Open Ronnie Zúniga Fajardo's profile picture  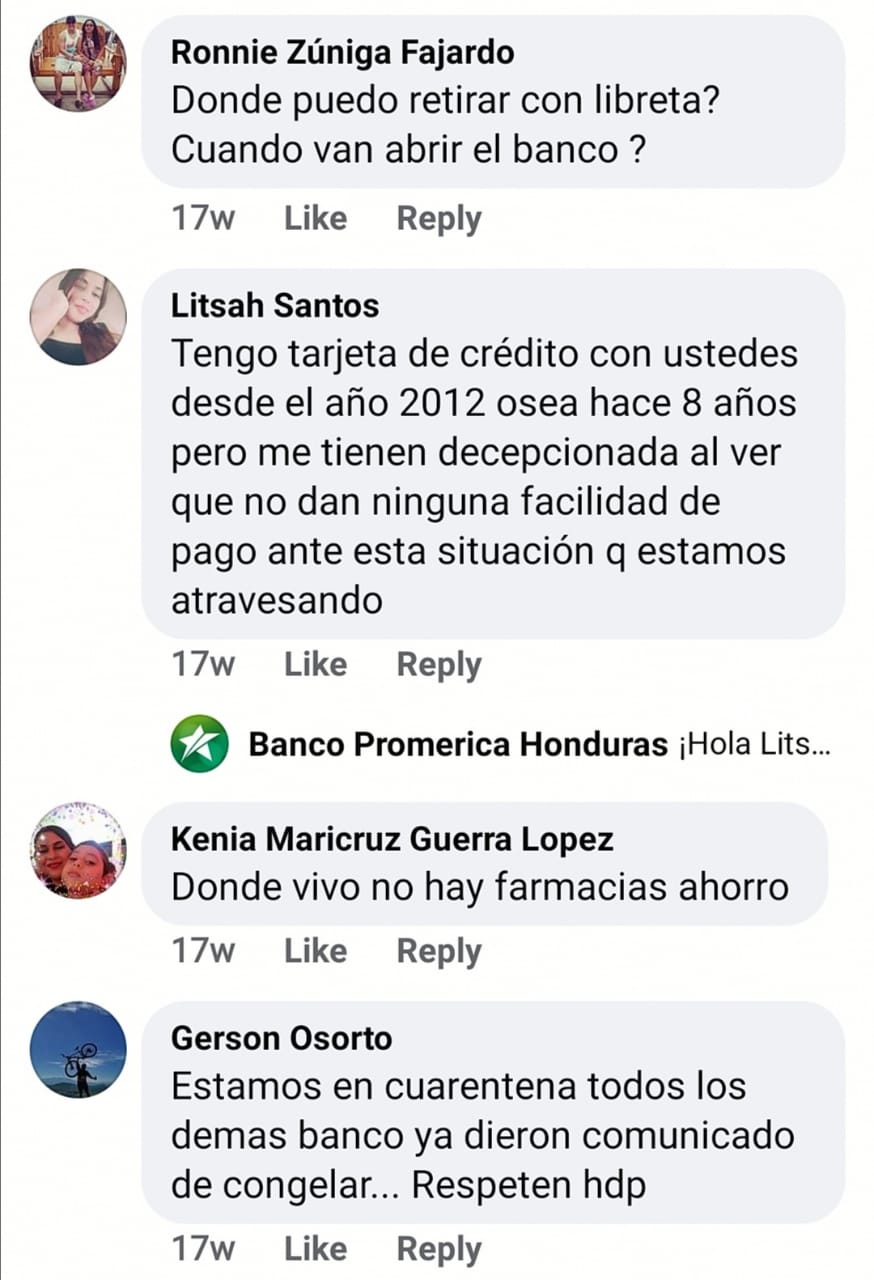(78, 63)
